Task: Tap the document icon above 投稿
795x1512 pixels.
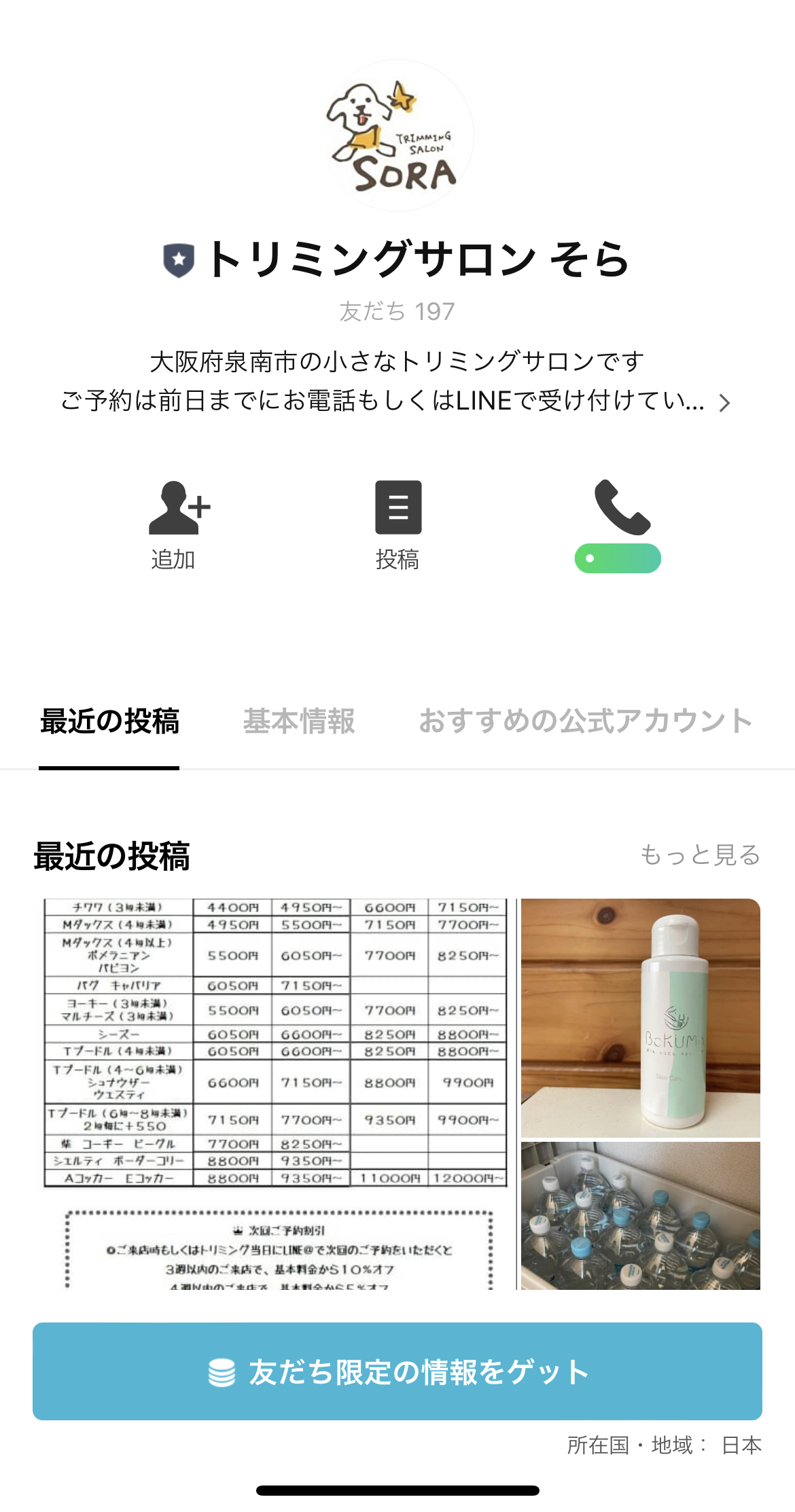Action: [x=397, y=506]
